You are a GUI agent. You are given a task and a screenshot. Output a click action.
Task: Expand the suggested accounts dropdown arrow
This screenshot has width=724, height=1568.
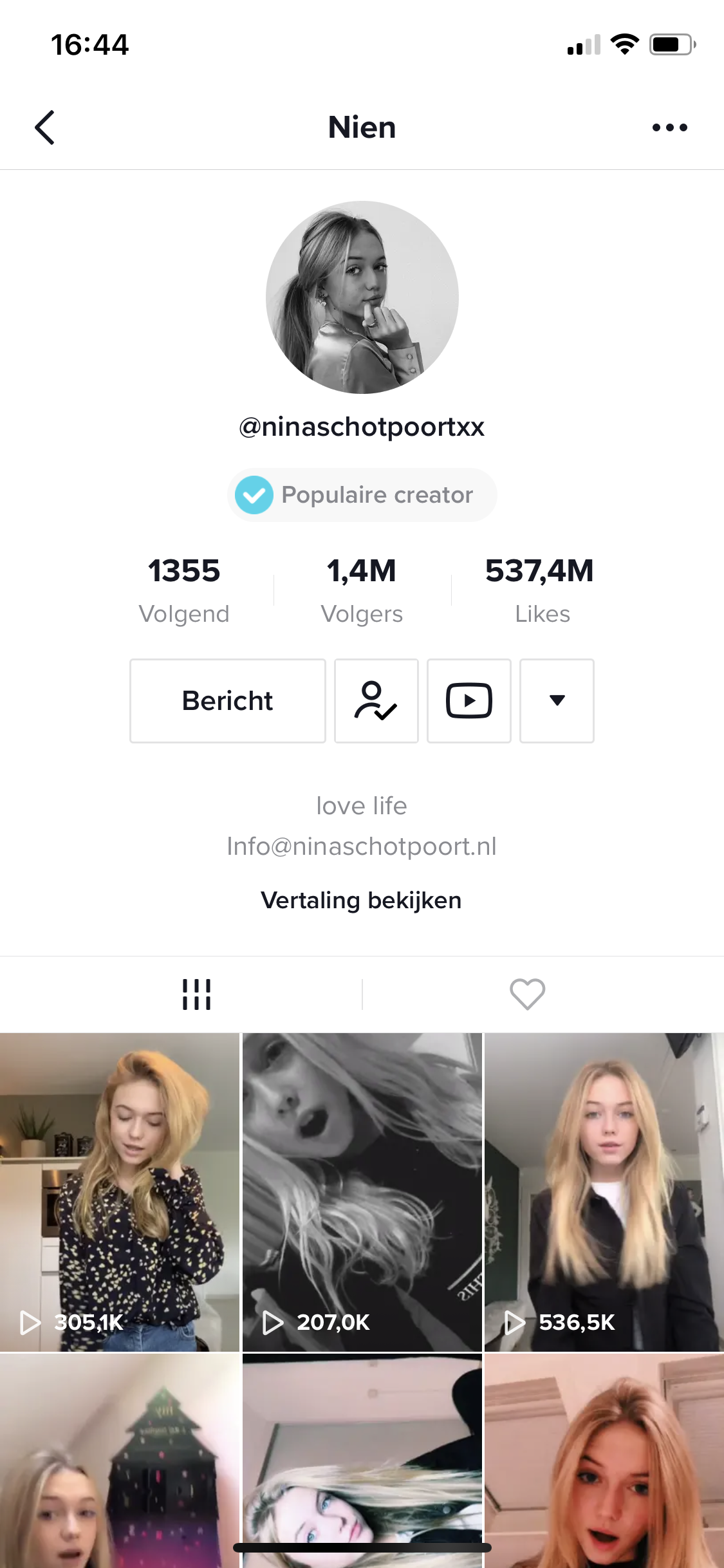point(557,700)
